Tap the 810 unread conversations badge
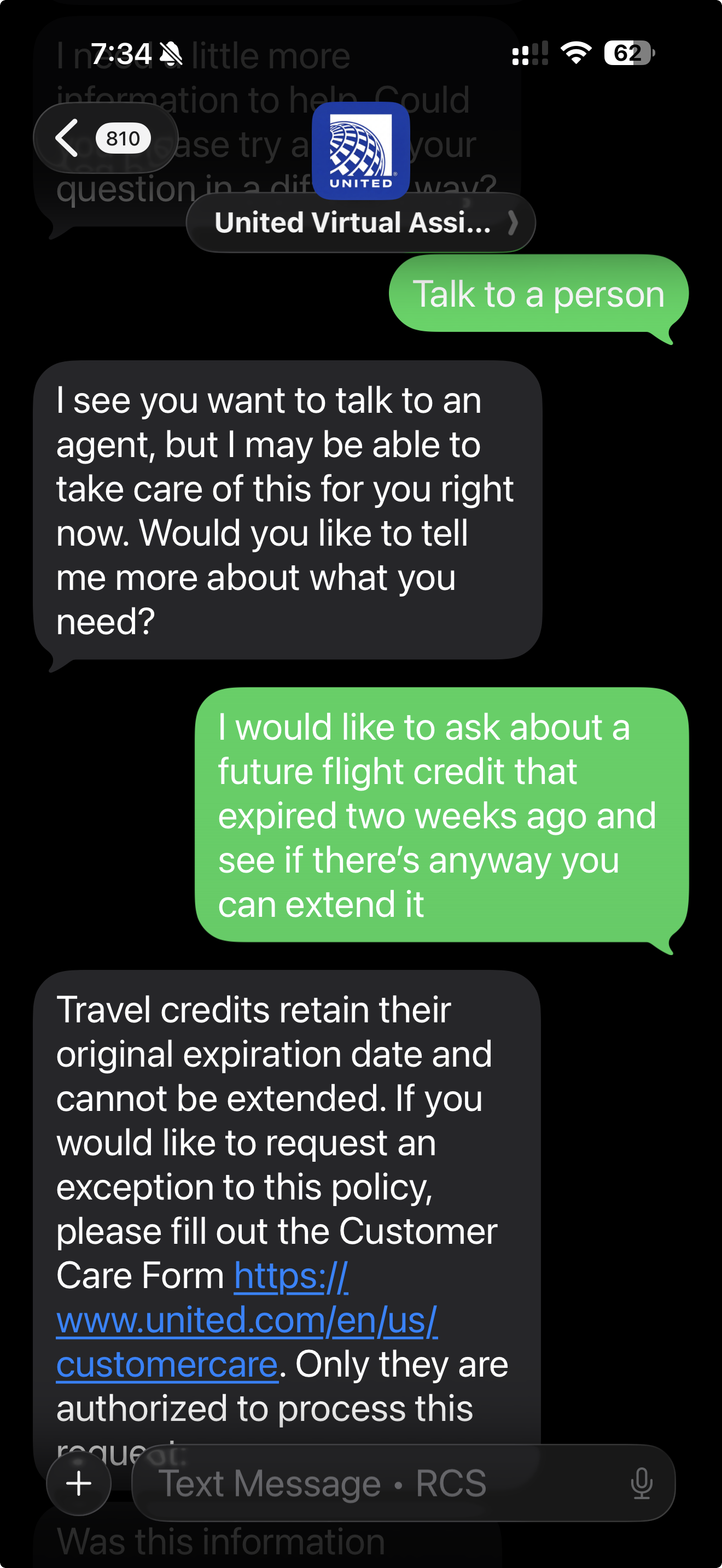722x1568 pixels. click(123, 138)
